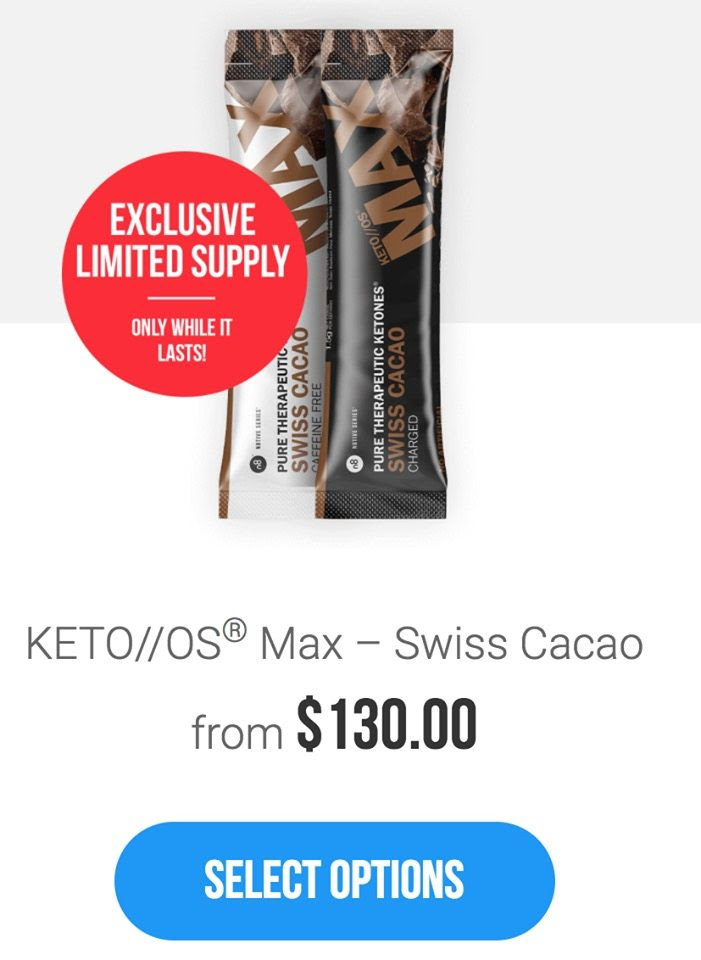Tap the Select Options button
Screen dimensions: 701x960
tap(334, 880)
